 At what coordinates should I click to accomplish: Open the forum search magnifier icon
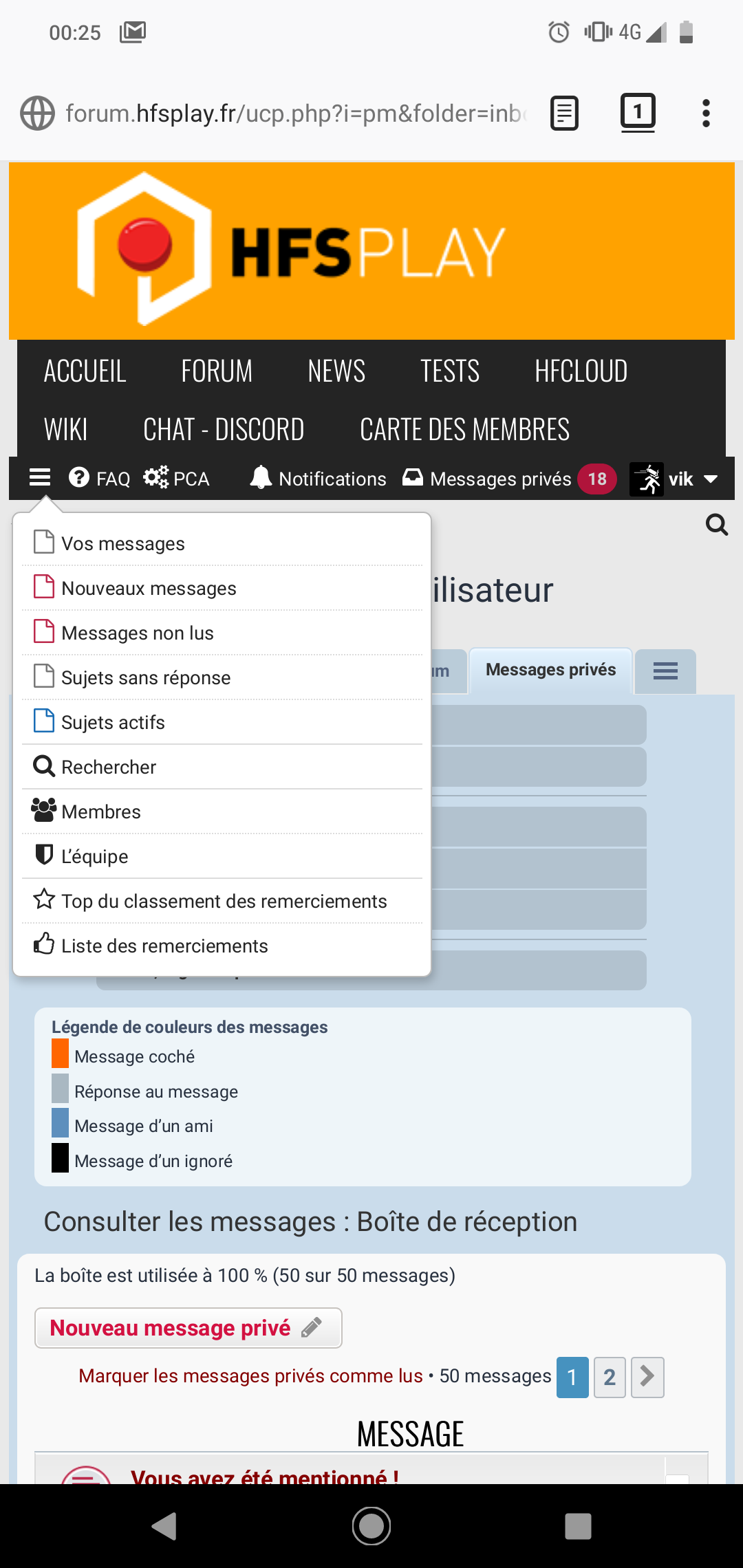(717, 525)
